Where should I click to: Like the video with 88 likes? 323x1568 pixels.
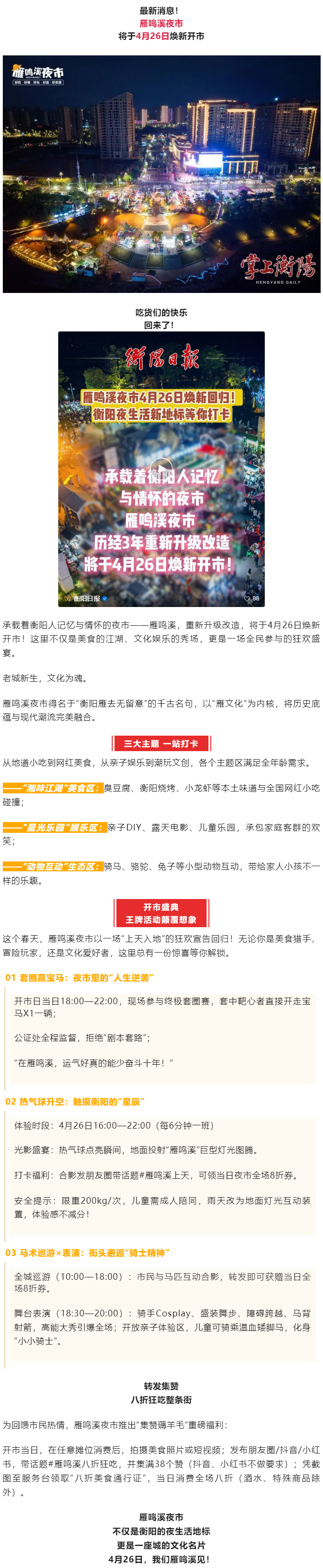247,599
